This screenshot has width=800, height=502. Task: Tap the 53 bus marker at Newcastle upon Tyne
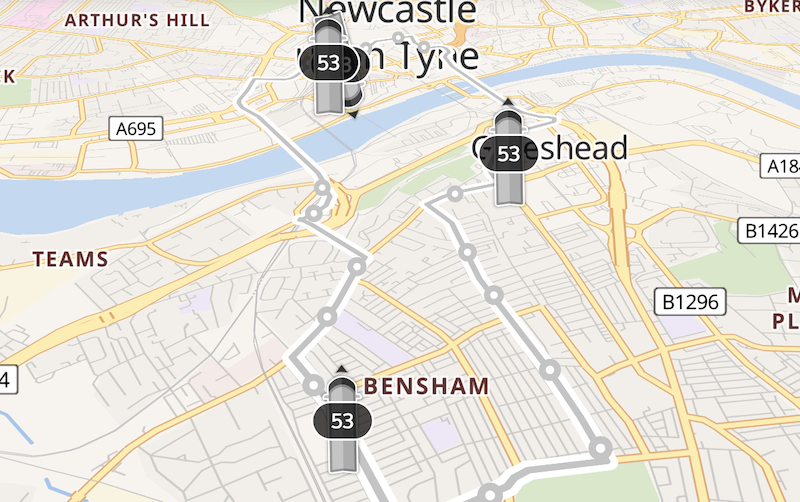[327, 63]
